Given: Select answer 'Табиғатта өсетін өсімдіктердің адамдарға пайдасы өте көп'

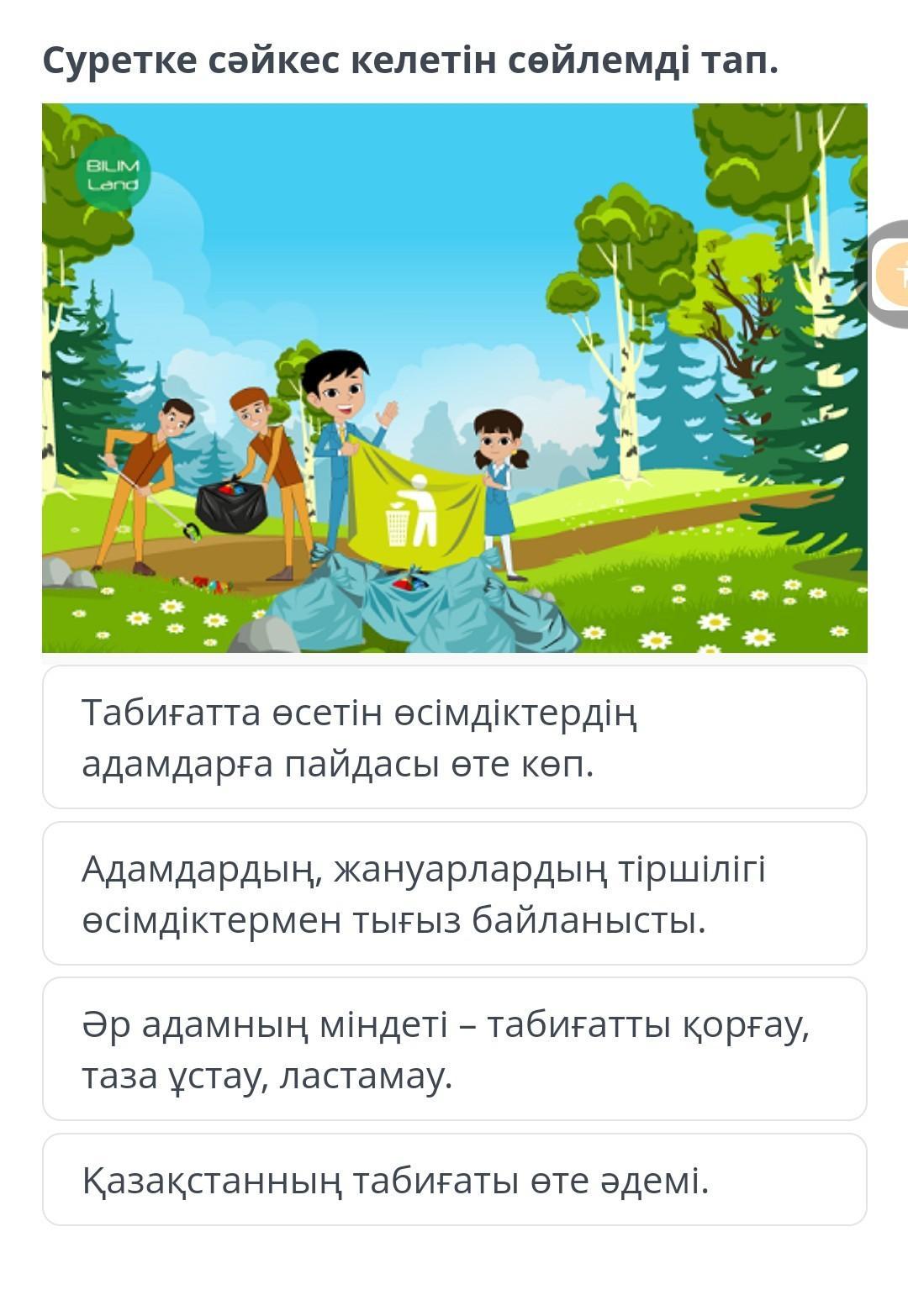Looking at the screenshot, I should click(454, 738).
